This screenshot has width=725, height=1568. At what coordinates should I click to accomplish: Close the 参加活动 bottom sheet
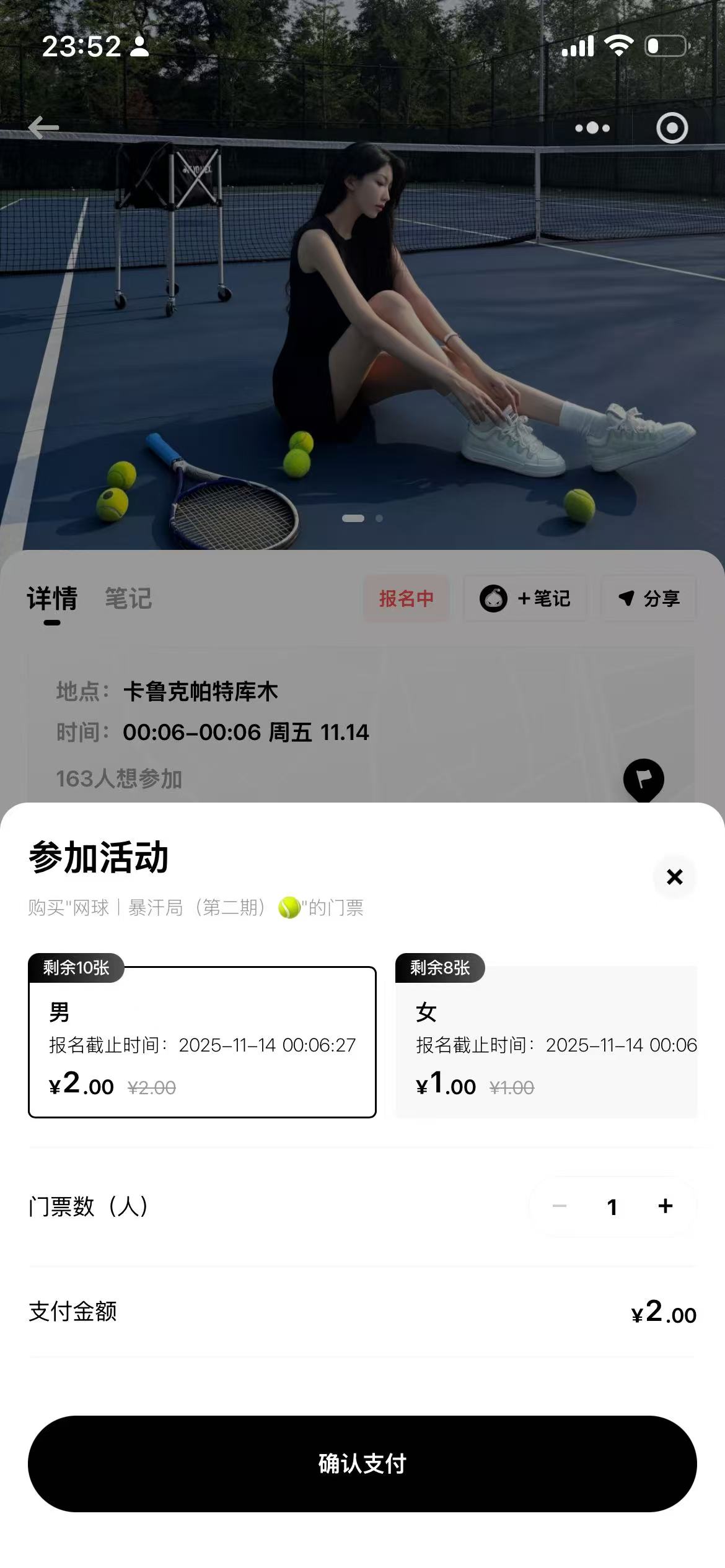[x=674, y=878]
